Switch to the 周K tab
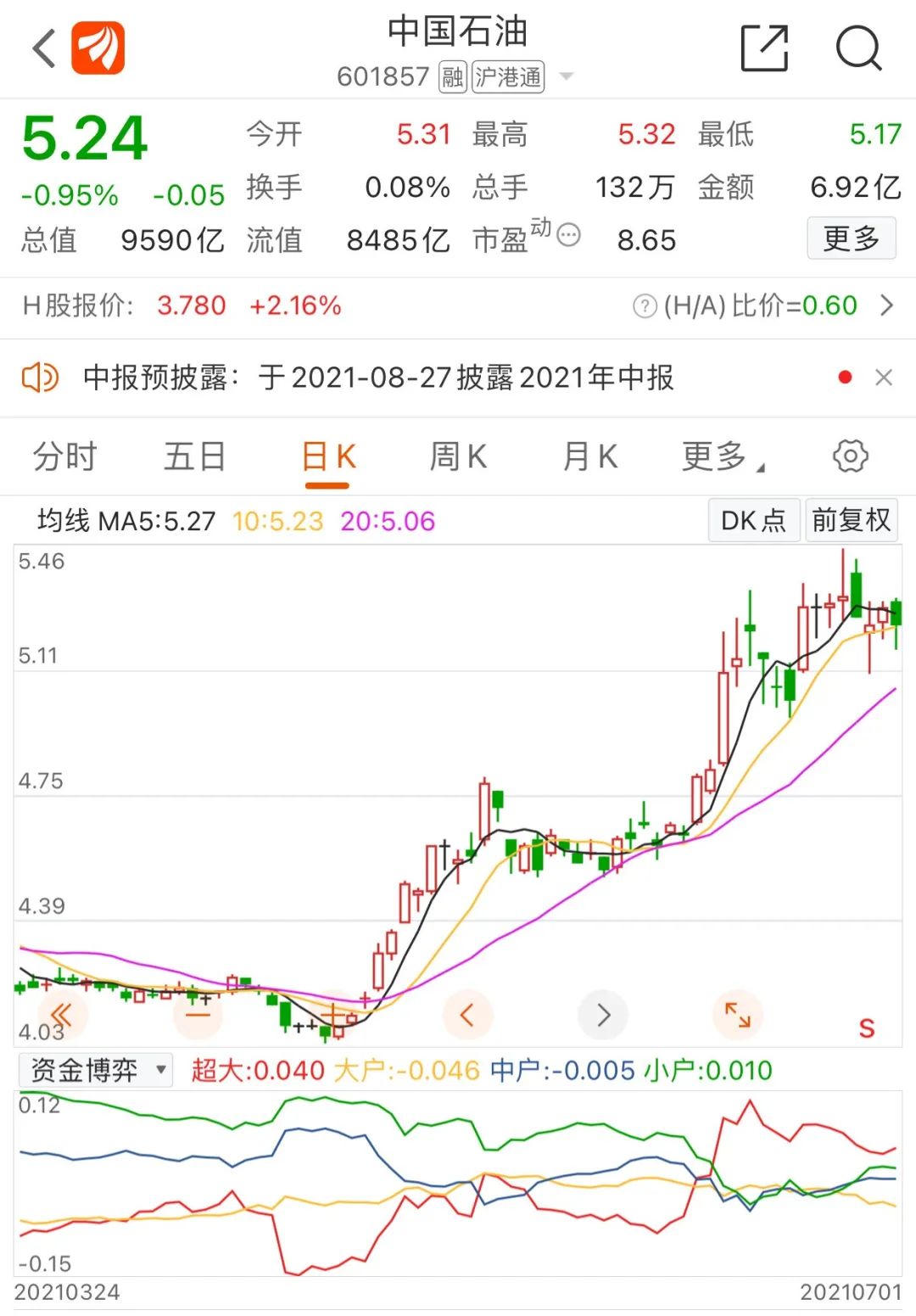The image size is (916, 1316). click(x=458, y=456)
